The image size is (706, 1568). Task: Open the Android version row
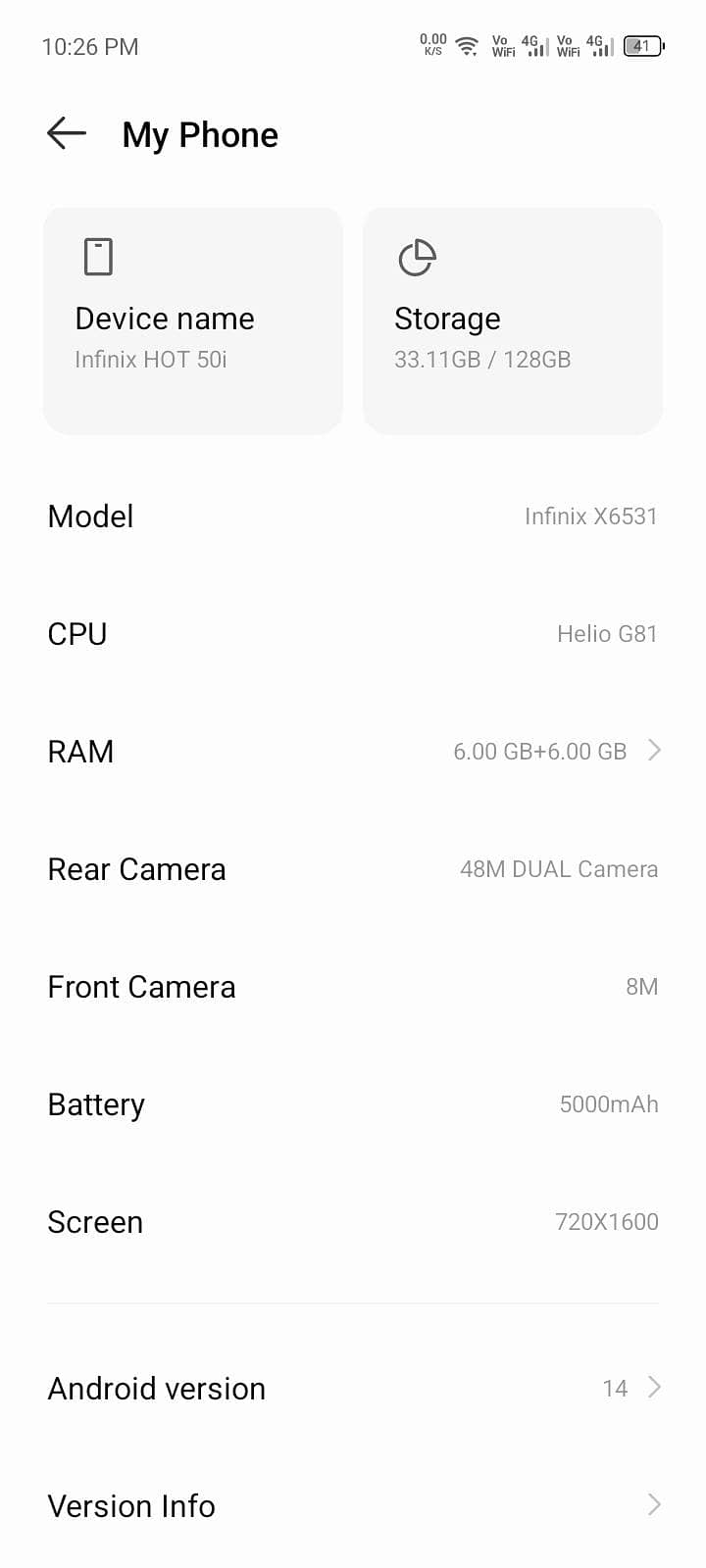[x=353, y=1388]
